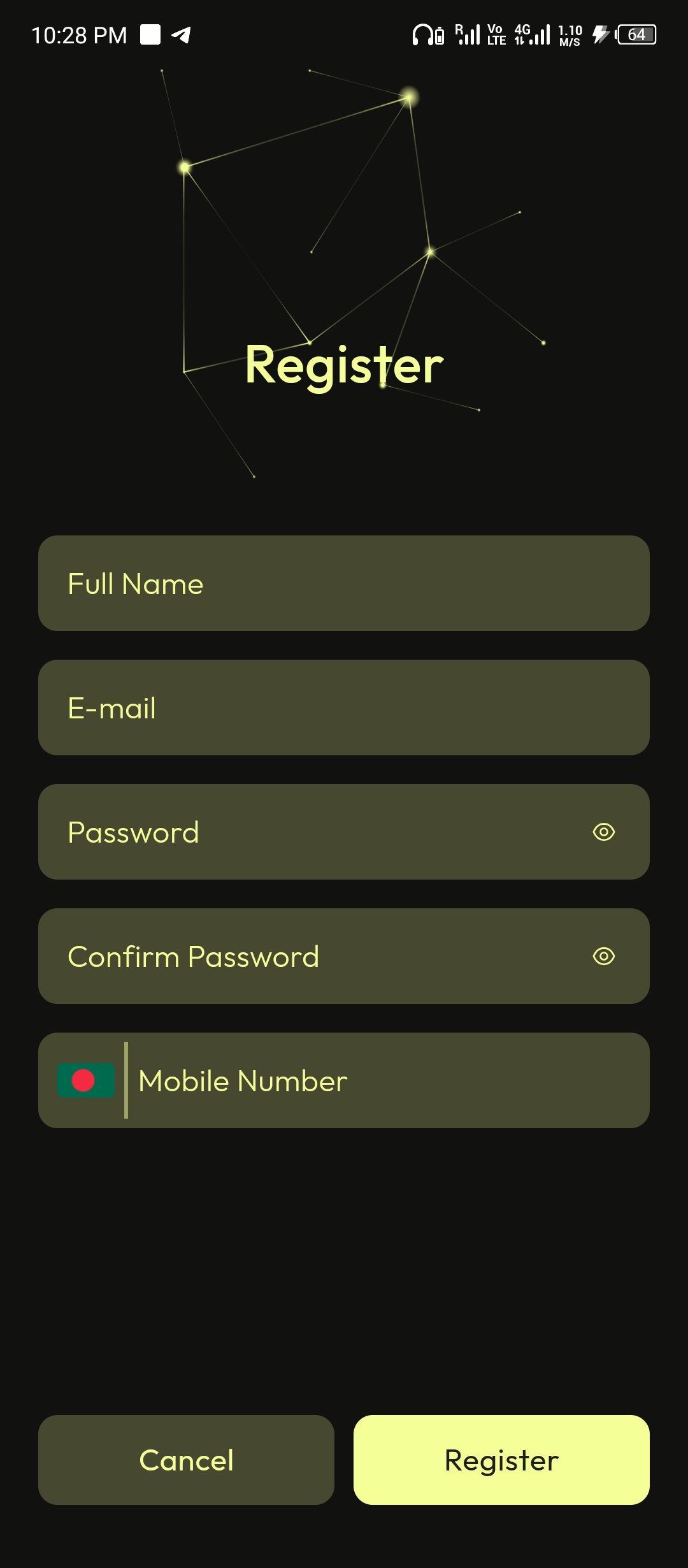This screenshot has height=1568, width=688.
Task: Select the Password field
Action: pyautogui.click(x=344, y=832)
